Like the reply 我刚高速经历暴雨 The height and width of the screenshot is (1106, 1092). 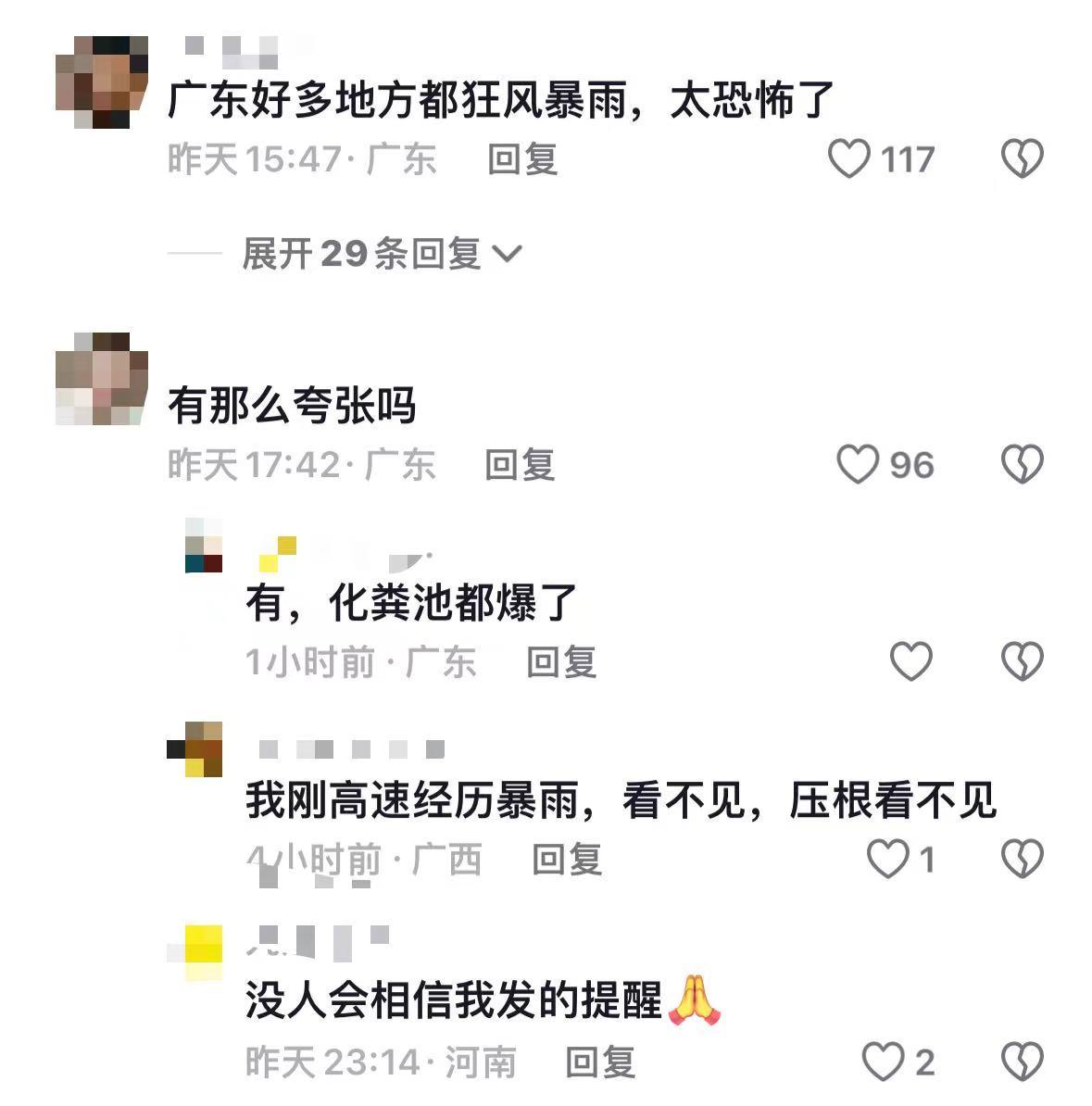[887, 860]
